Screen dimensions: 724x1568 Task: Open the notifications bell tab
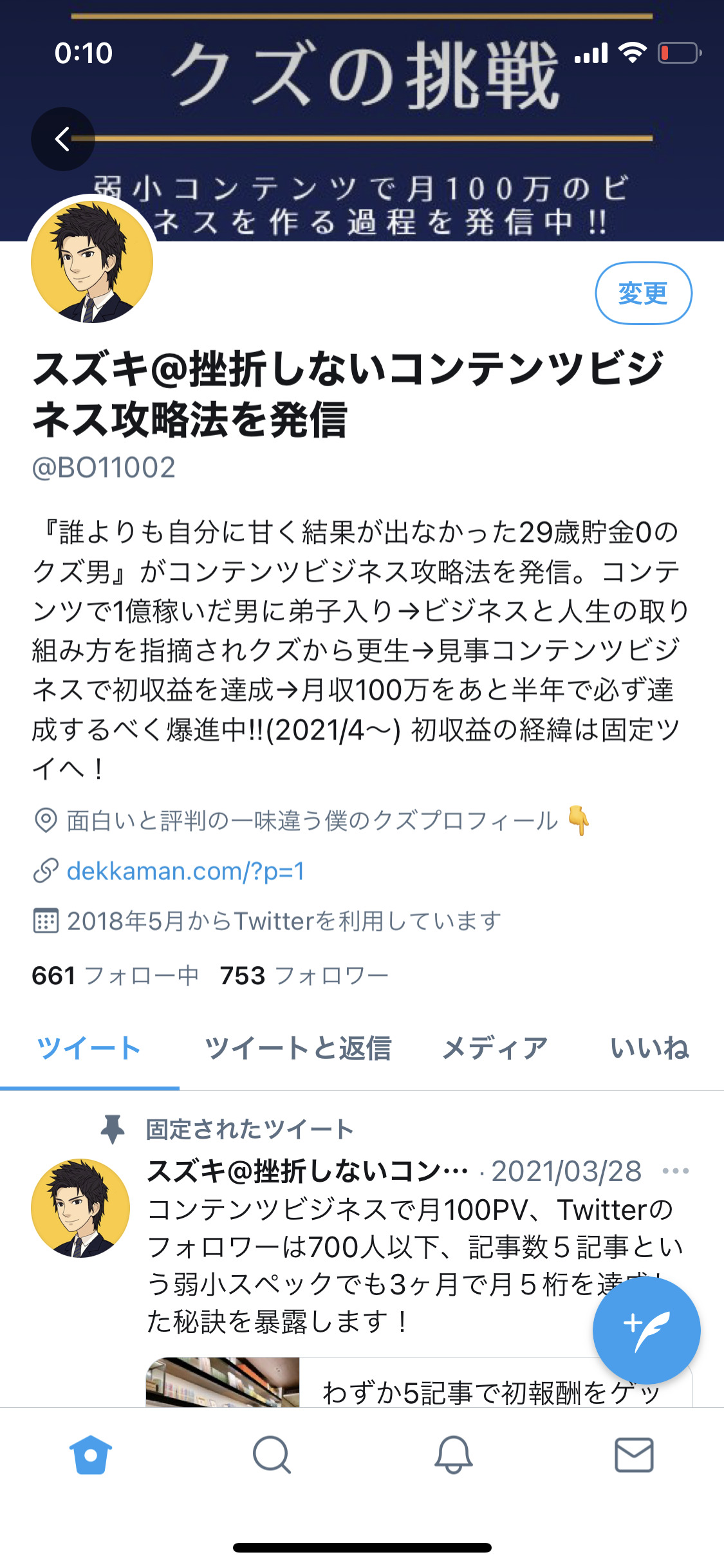(x=453, y=1455)
